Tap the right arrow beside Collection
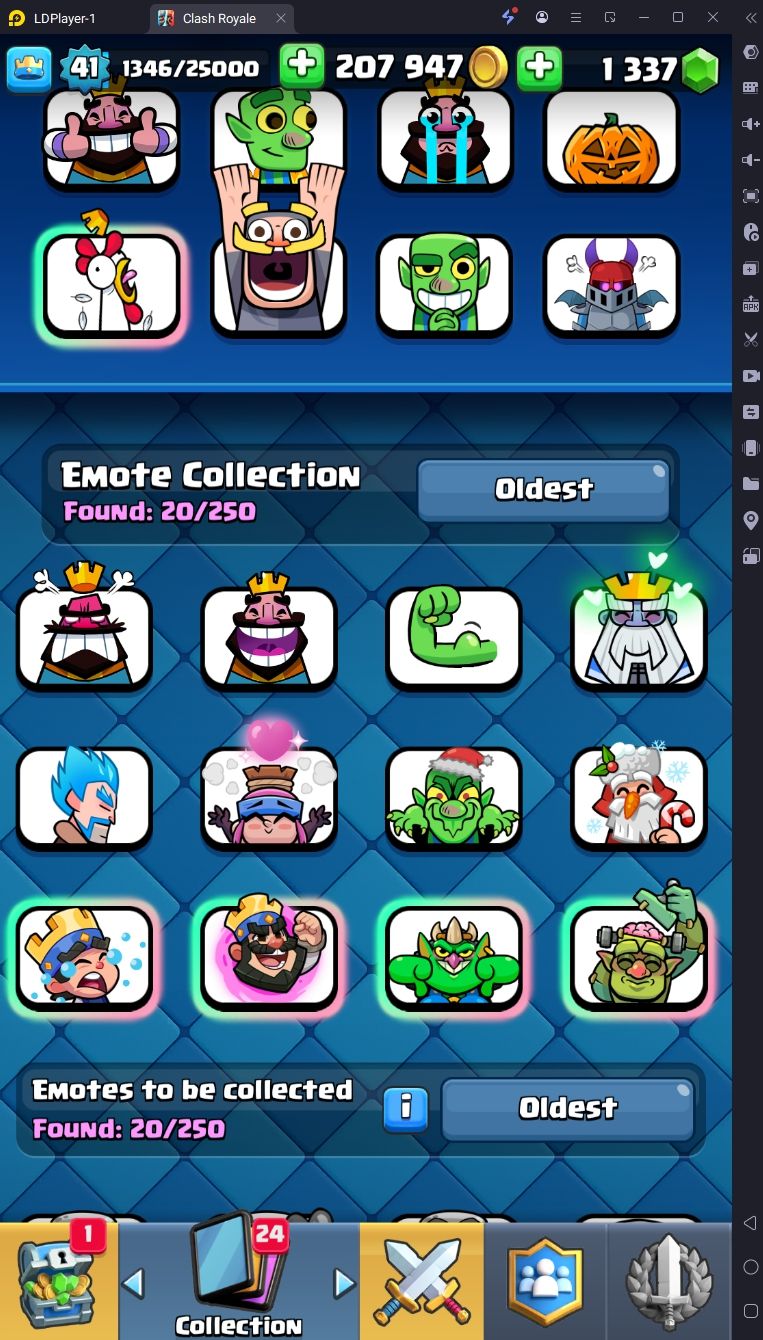The image size is (763, 1340). click(x=344, y=1282)
